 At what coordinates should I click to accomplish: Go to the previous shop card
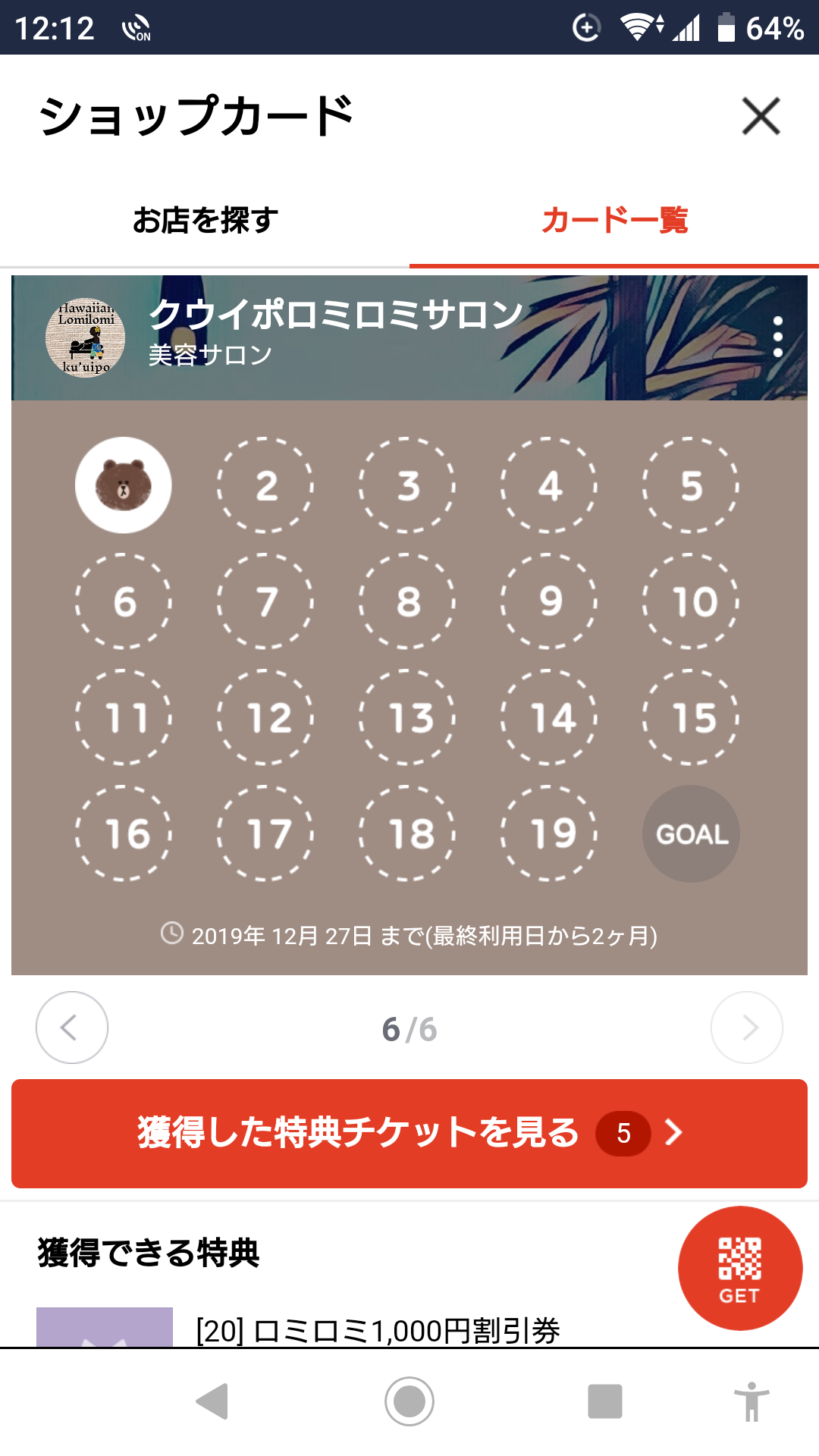pos(72,1028)
